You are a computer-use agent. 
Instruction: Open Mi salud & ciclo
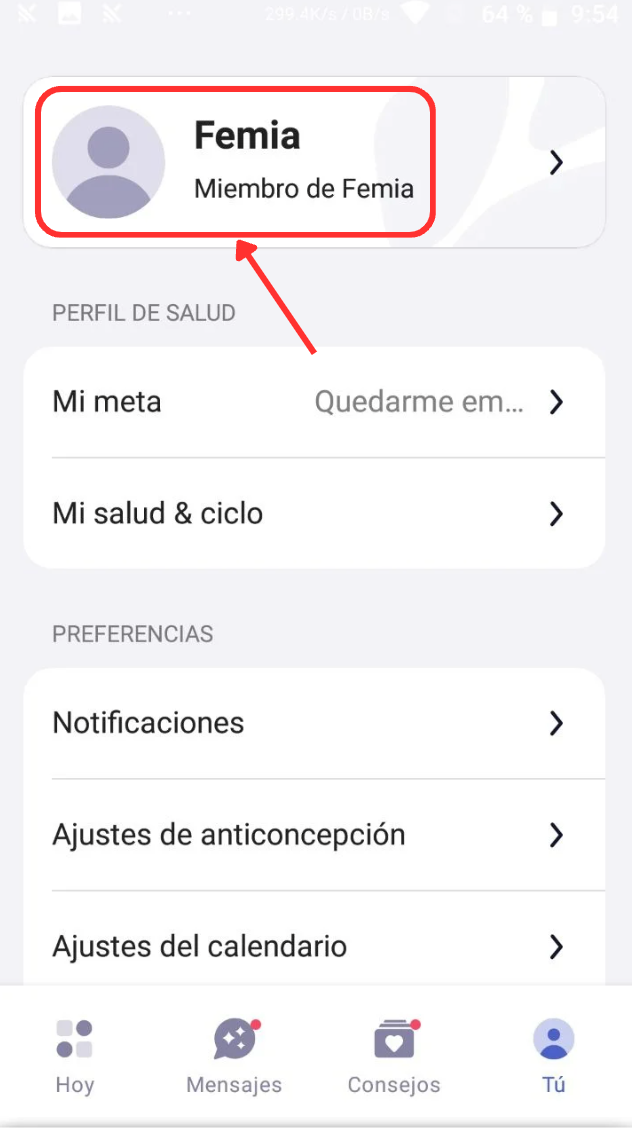pos(314,514)
